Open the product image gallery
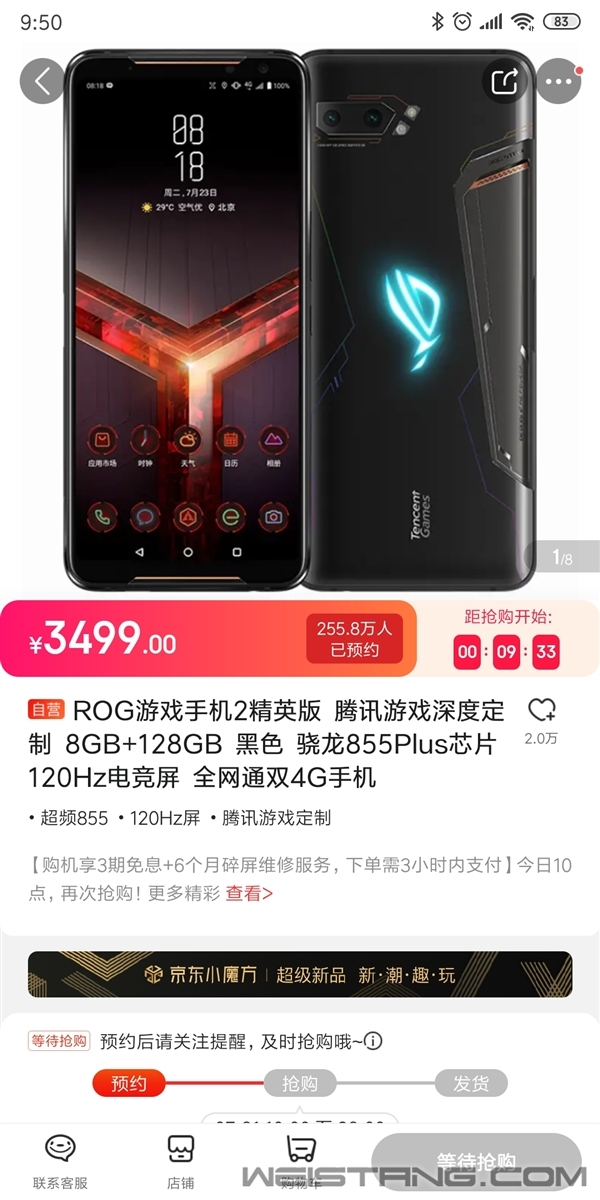The width and height of the screenshot is (600, 1200). (x=300, y=320)
